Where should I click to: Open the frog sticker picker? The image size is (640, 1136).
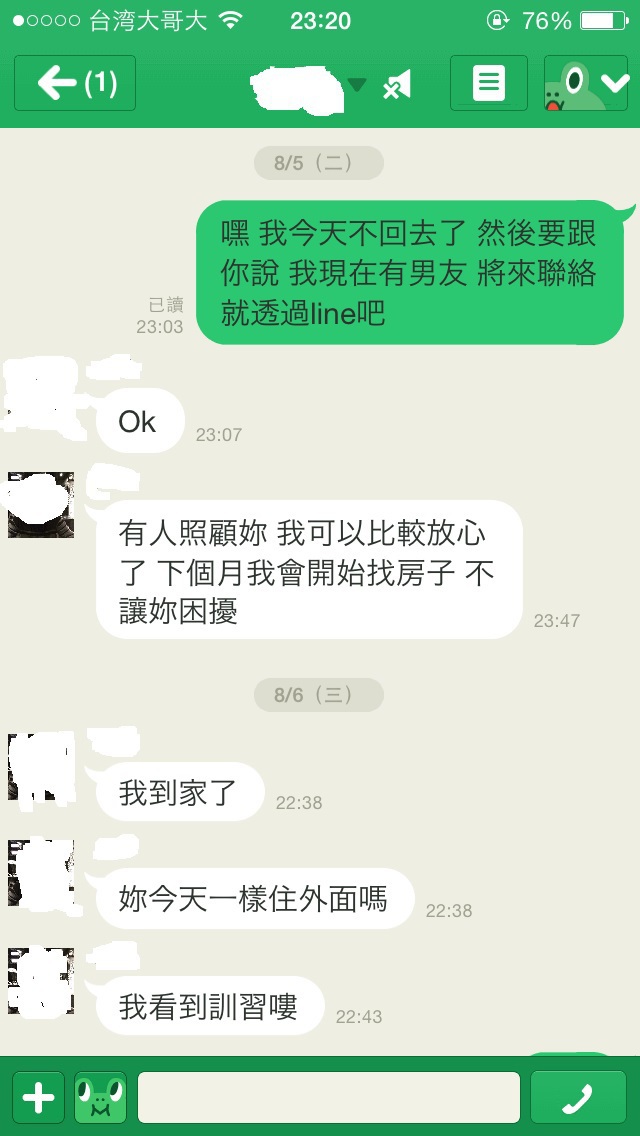[x=101, y=1098]
